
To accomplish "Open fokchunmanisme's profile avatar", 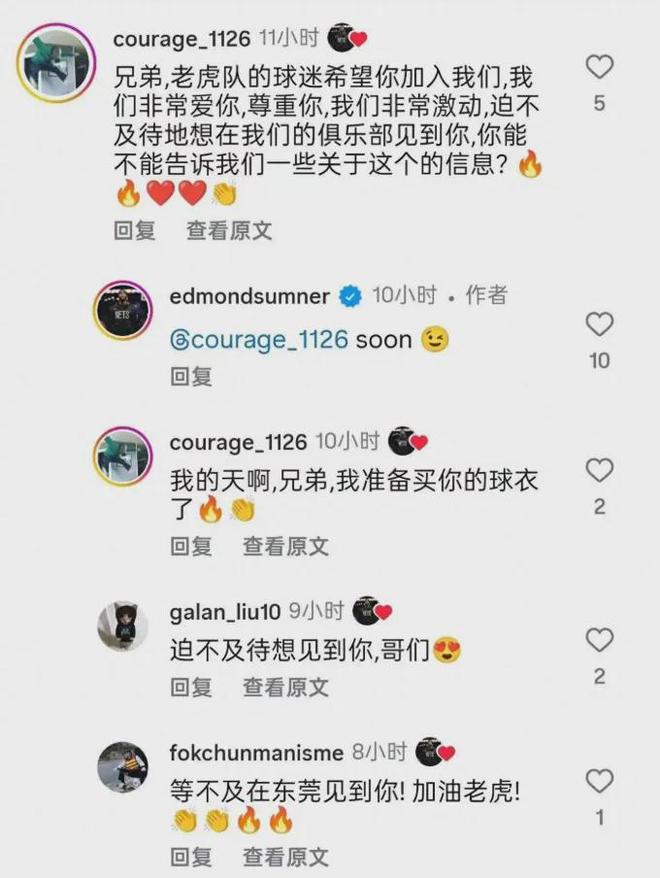I will pyautogui.click(x=123, y=767).
